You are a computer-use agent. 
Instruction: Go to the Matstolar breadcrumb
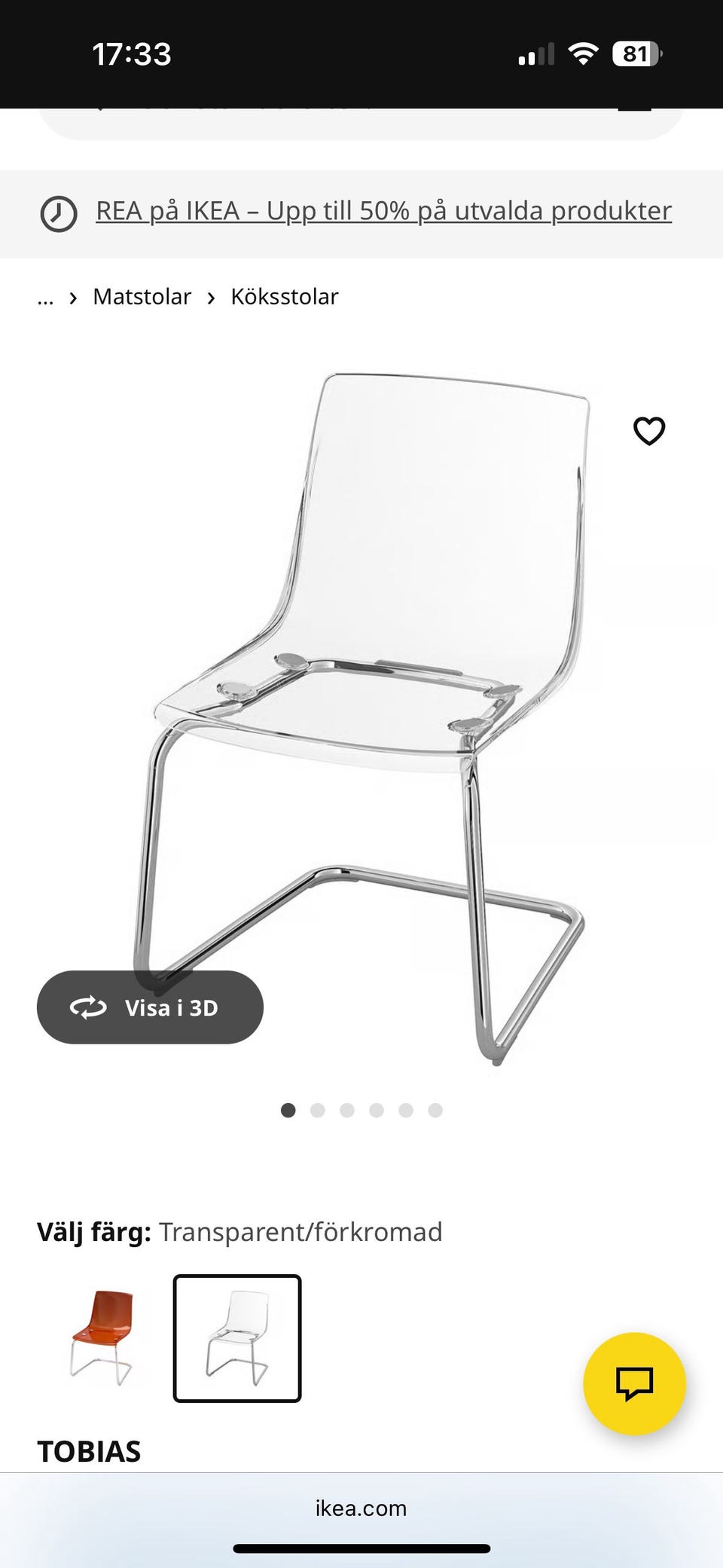[142, 297]
